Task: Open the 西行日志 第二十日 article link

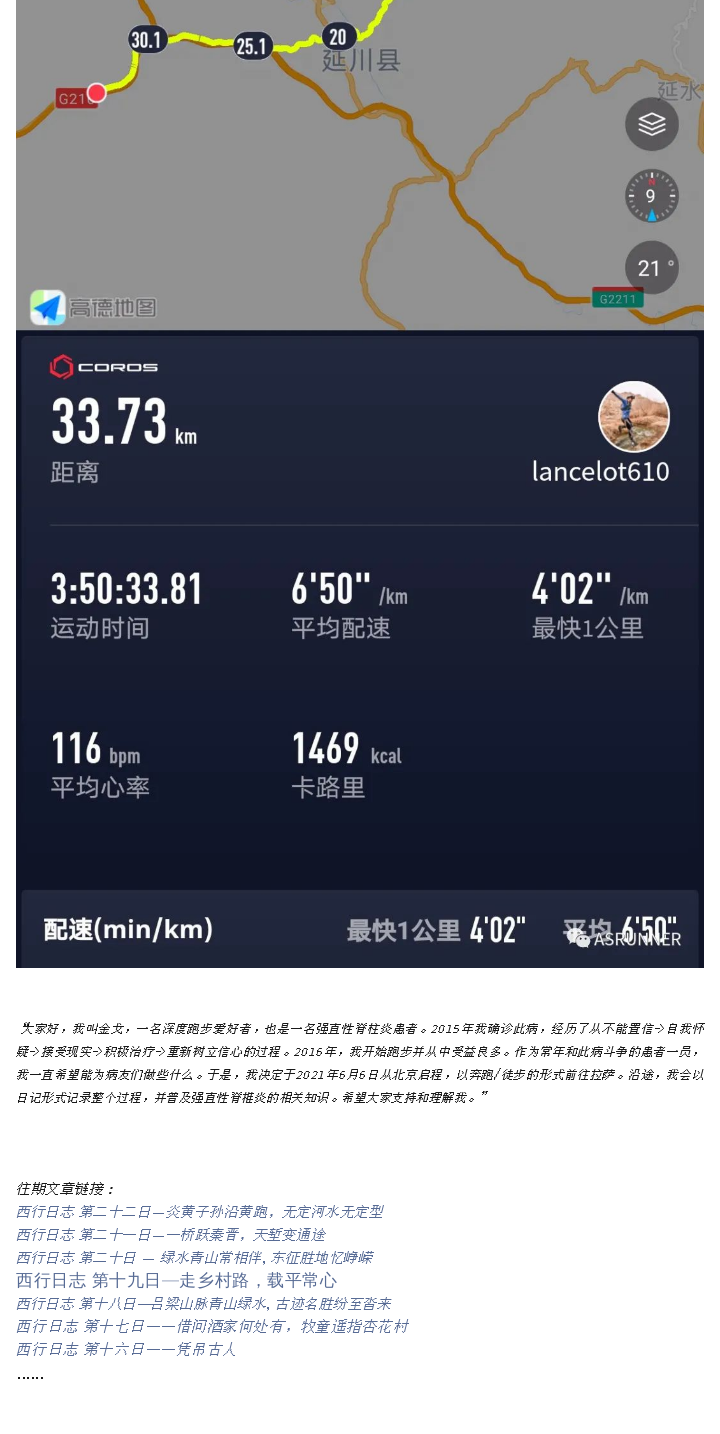Action: coord(195,1257)
